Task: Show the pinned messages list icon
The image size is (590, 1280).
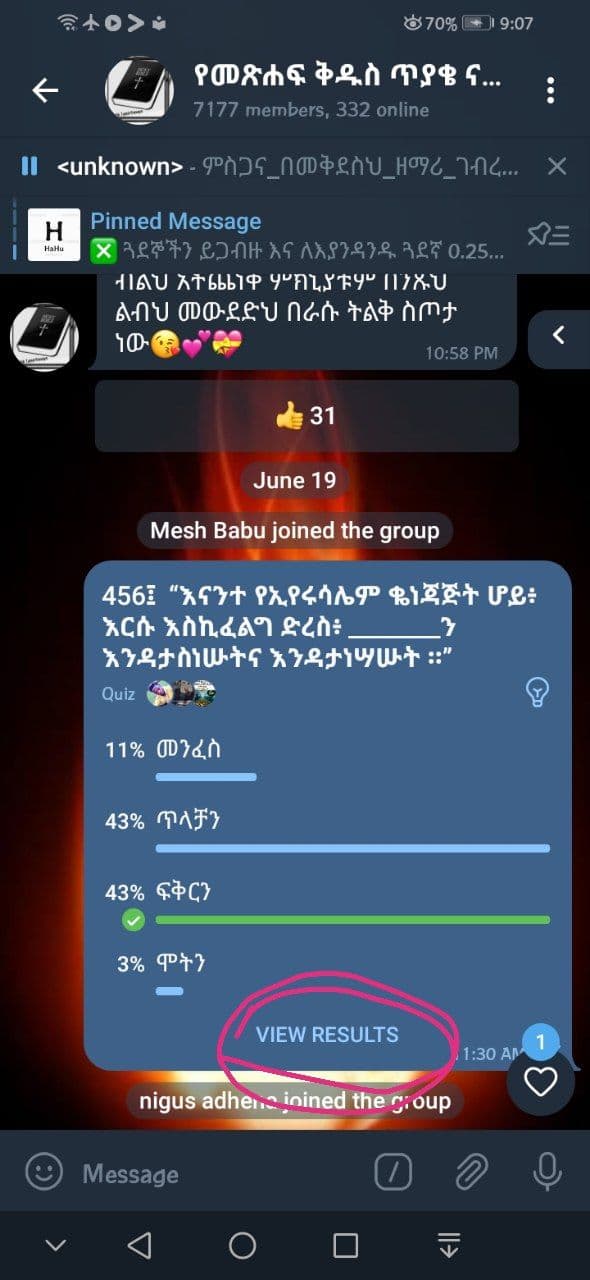Action: [548, 235]
